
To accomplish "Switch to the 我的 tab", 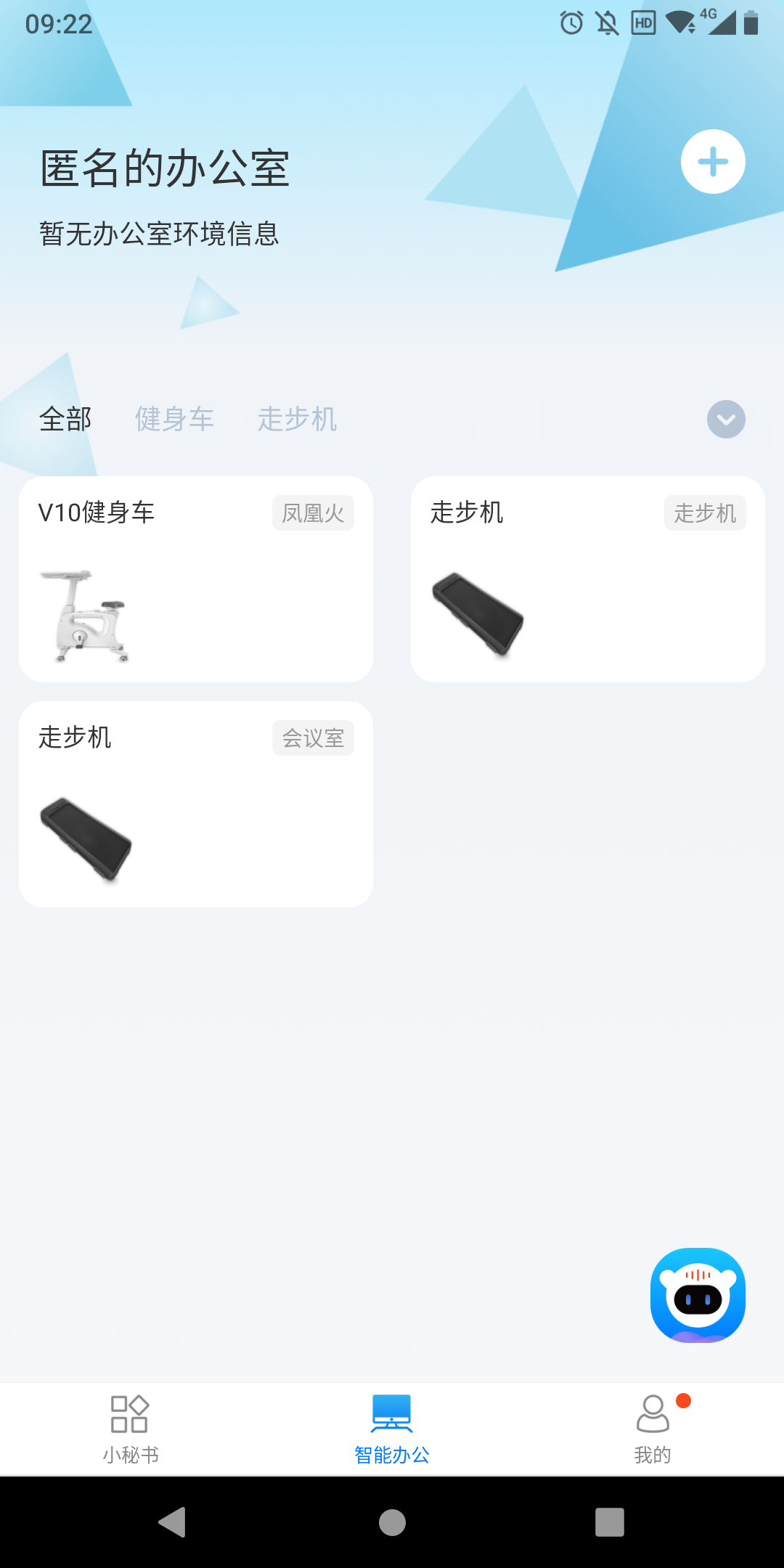I will (x=653, y=1429).
